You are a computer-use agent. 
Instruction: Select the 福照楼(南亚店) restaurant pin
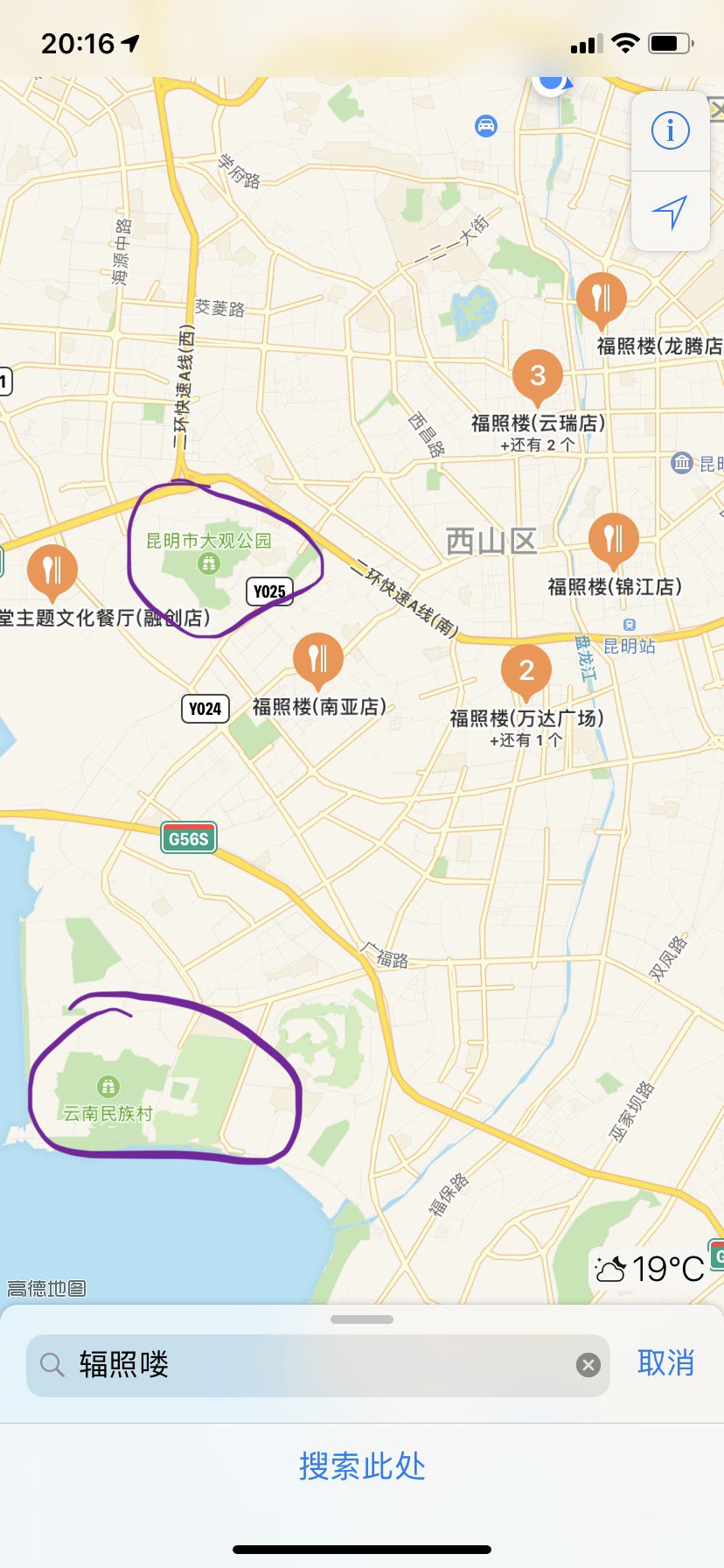(x=318, y=659)
